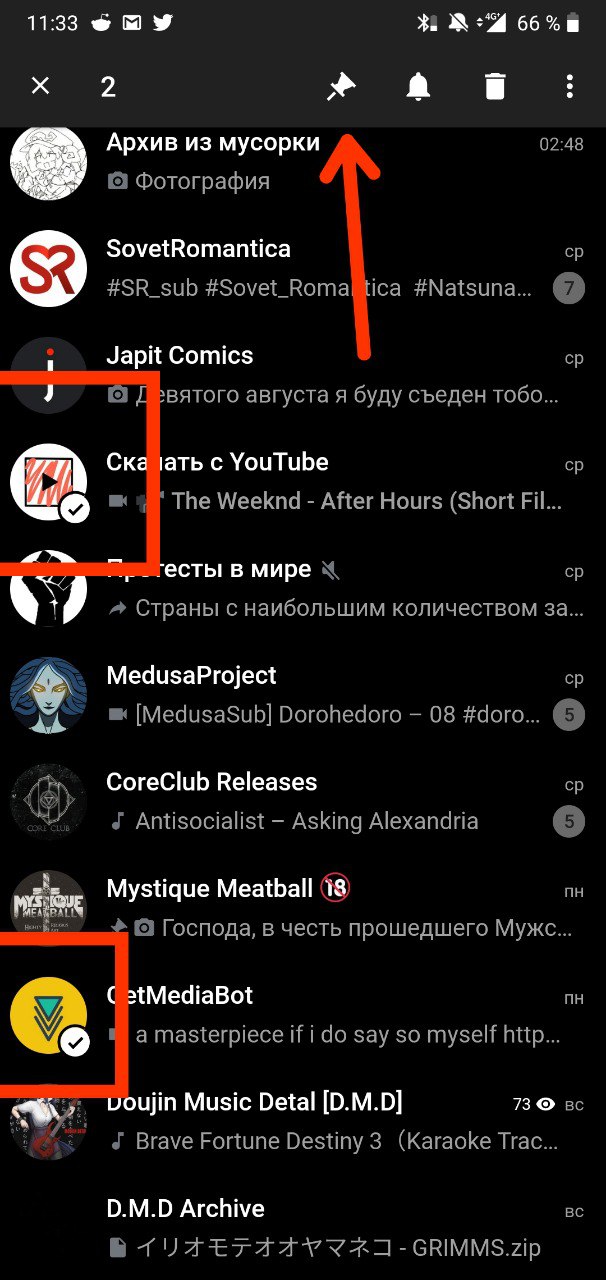
Task: Close the selection mode
Action: (x=40, y=87)
